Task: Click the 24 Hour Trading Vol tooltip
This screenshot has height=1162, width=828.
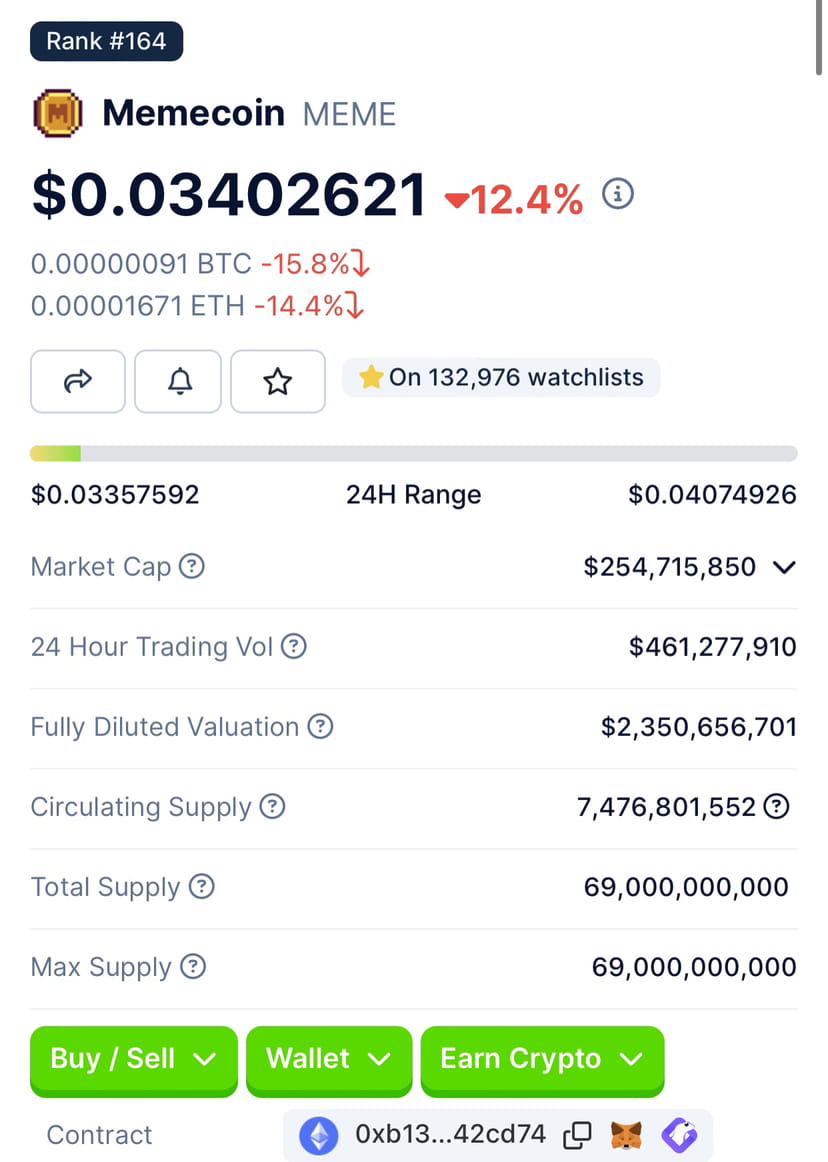Action: [293, 647]
